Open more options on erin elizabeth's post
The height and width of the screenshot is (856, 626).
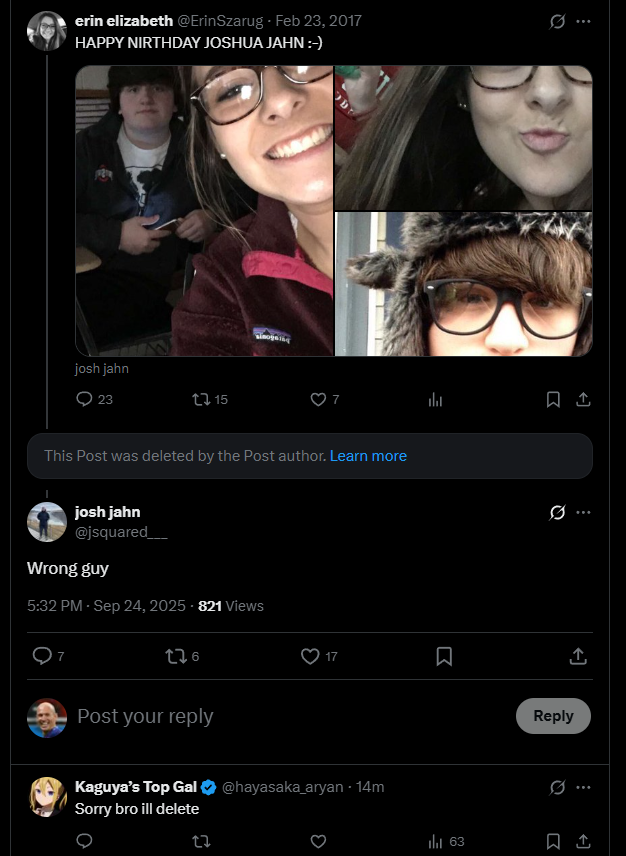click(583, 21)
